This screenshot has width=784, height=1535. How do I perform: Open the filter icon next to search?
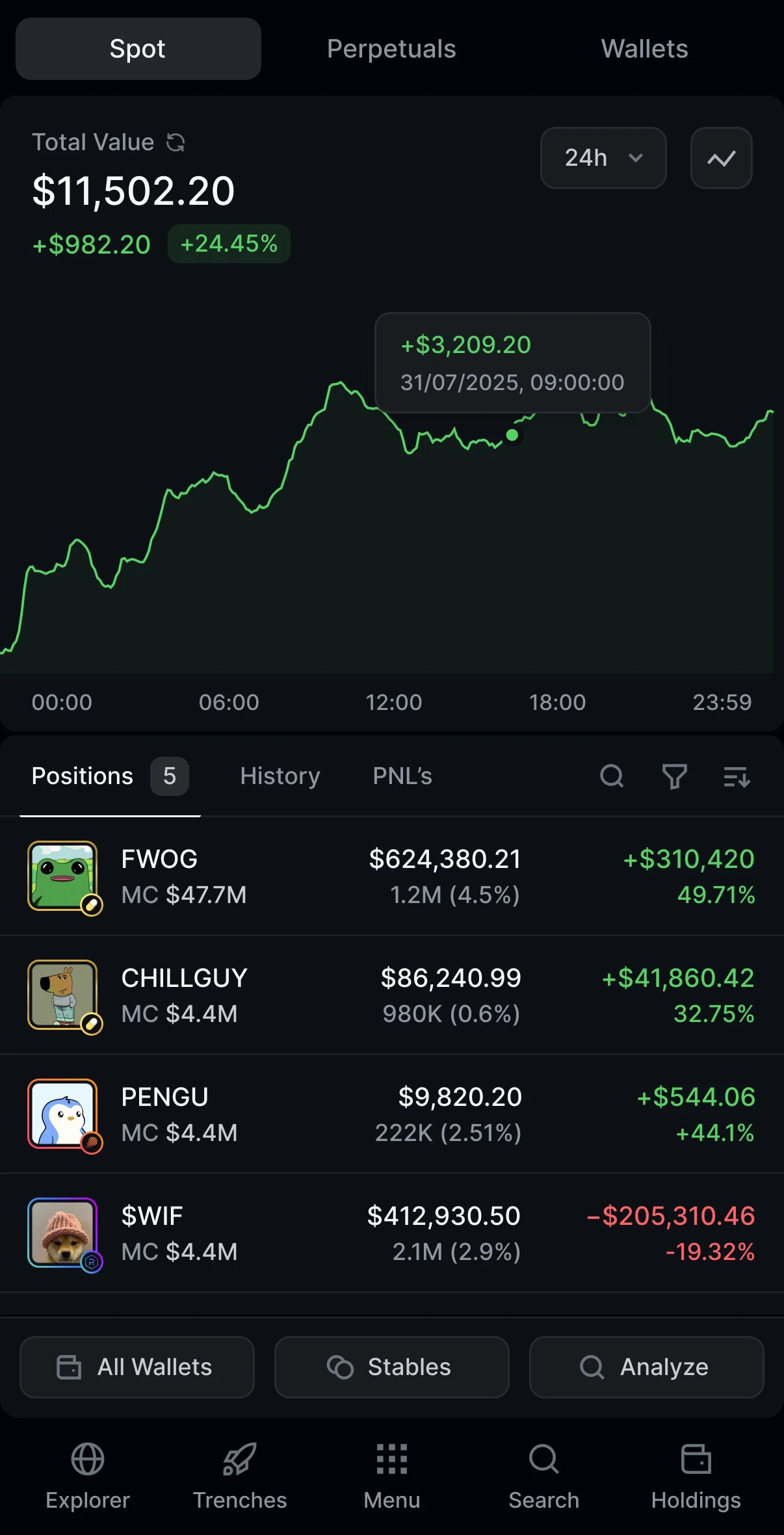point(675,776)
